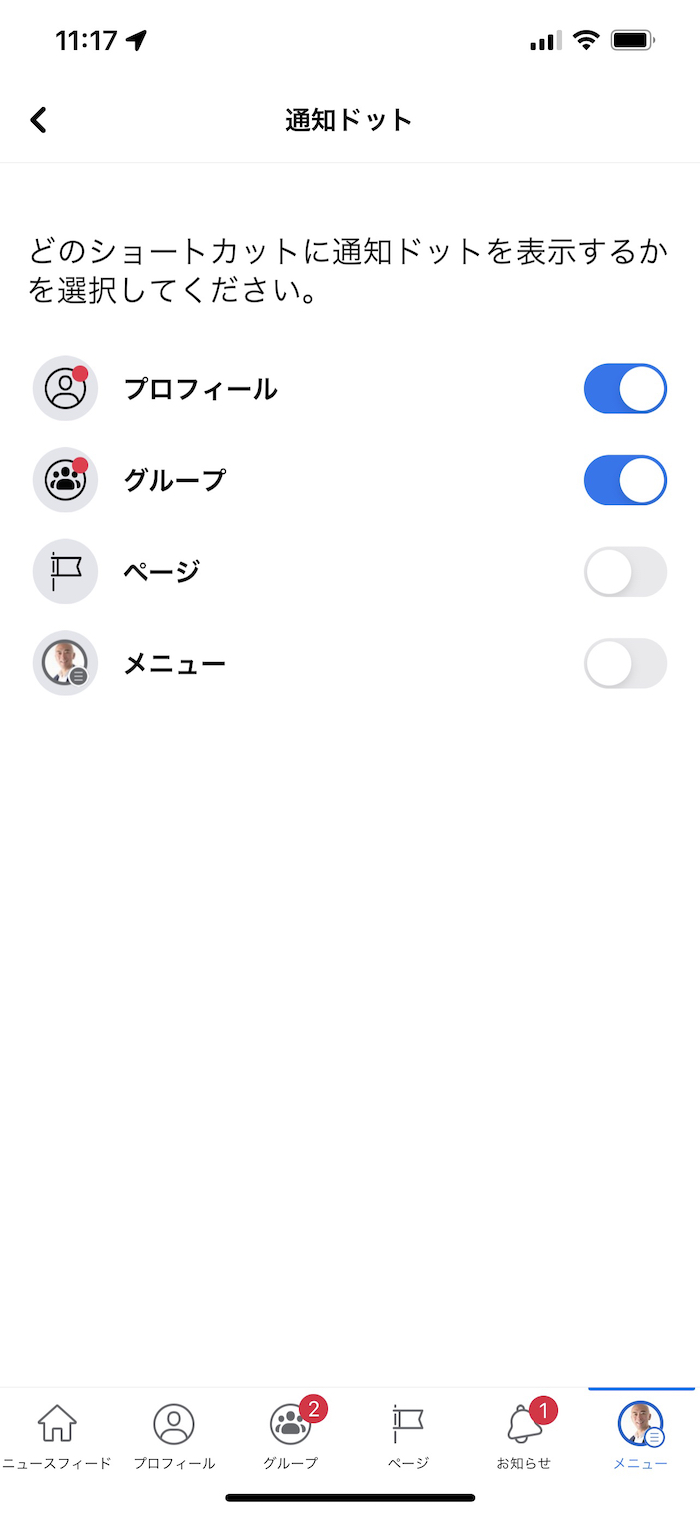
Task: Open the プロフィール tab in bottom bar
Action: [x=174, y=1436]
